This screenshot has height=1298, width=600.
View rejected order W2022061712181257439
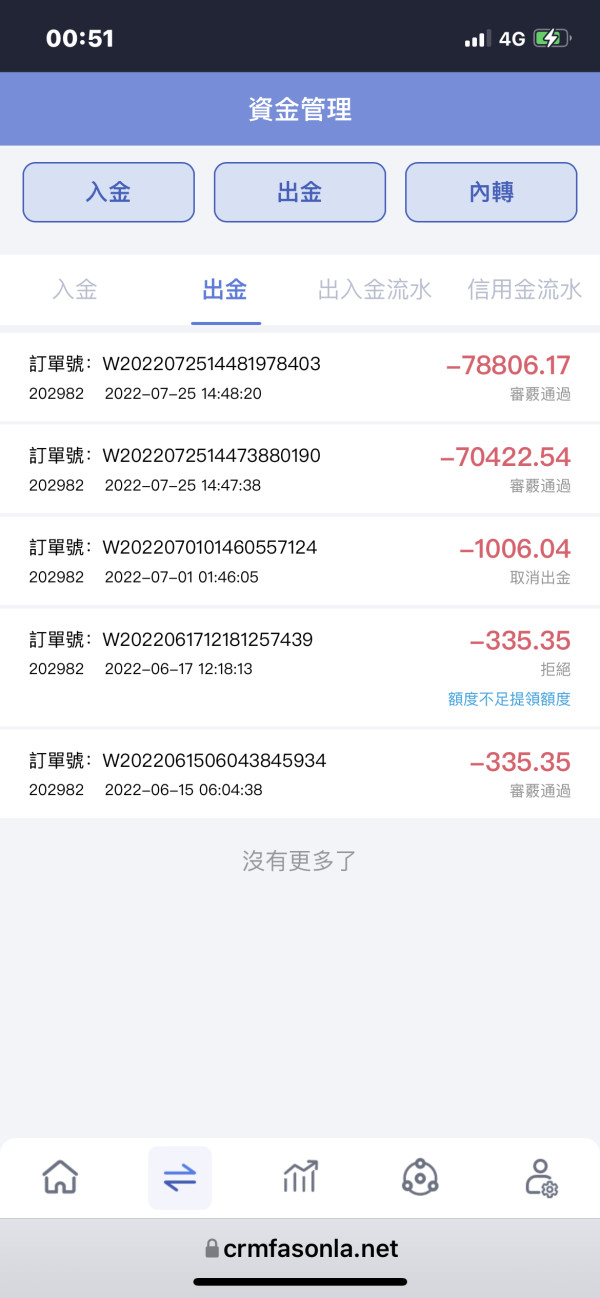pyautogui.click(x=300, y=668)
